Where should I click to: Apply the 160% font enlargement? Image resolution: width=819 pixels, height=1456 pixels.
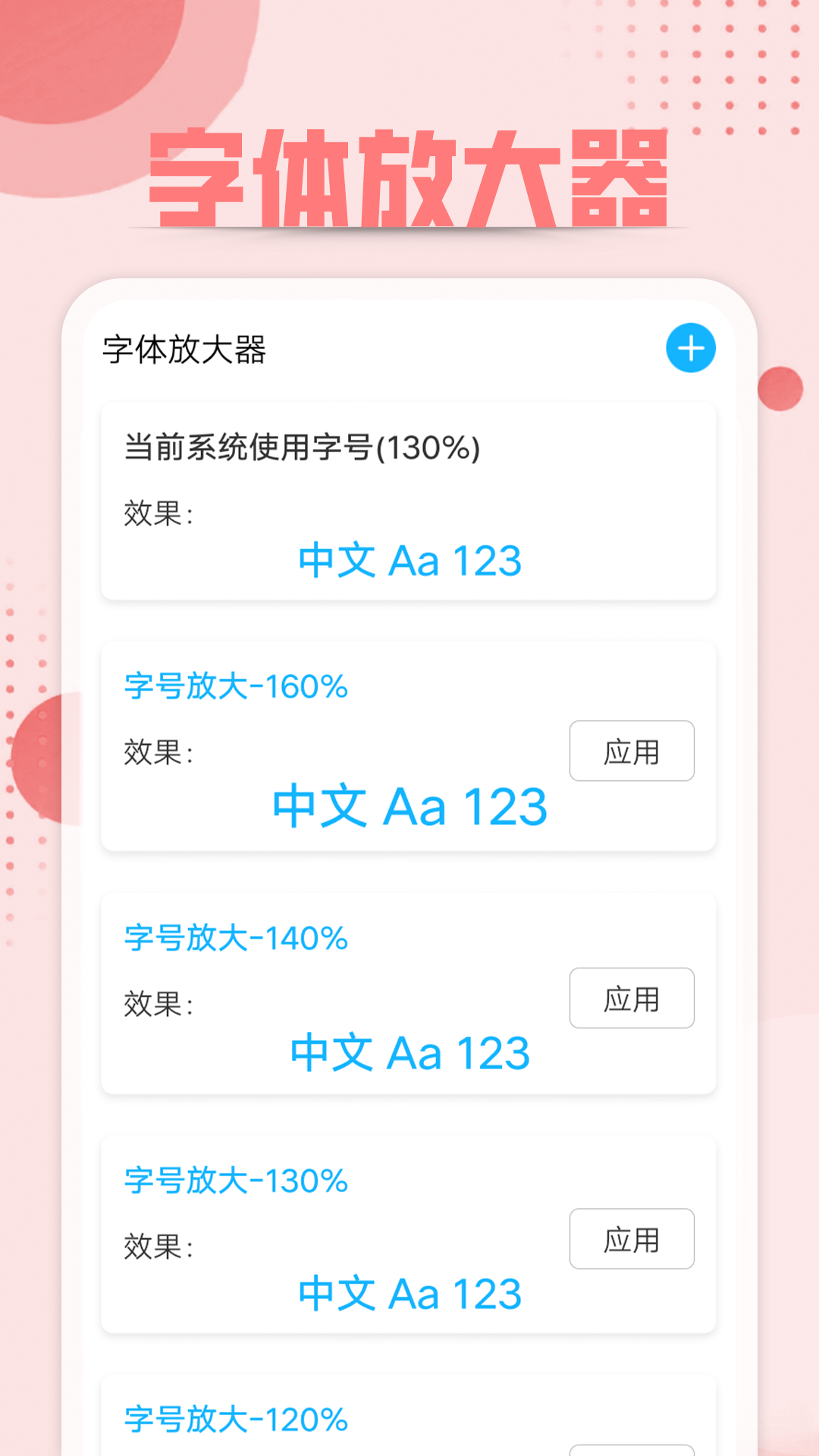tap(632, 751)
